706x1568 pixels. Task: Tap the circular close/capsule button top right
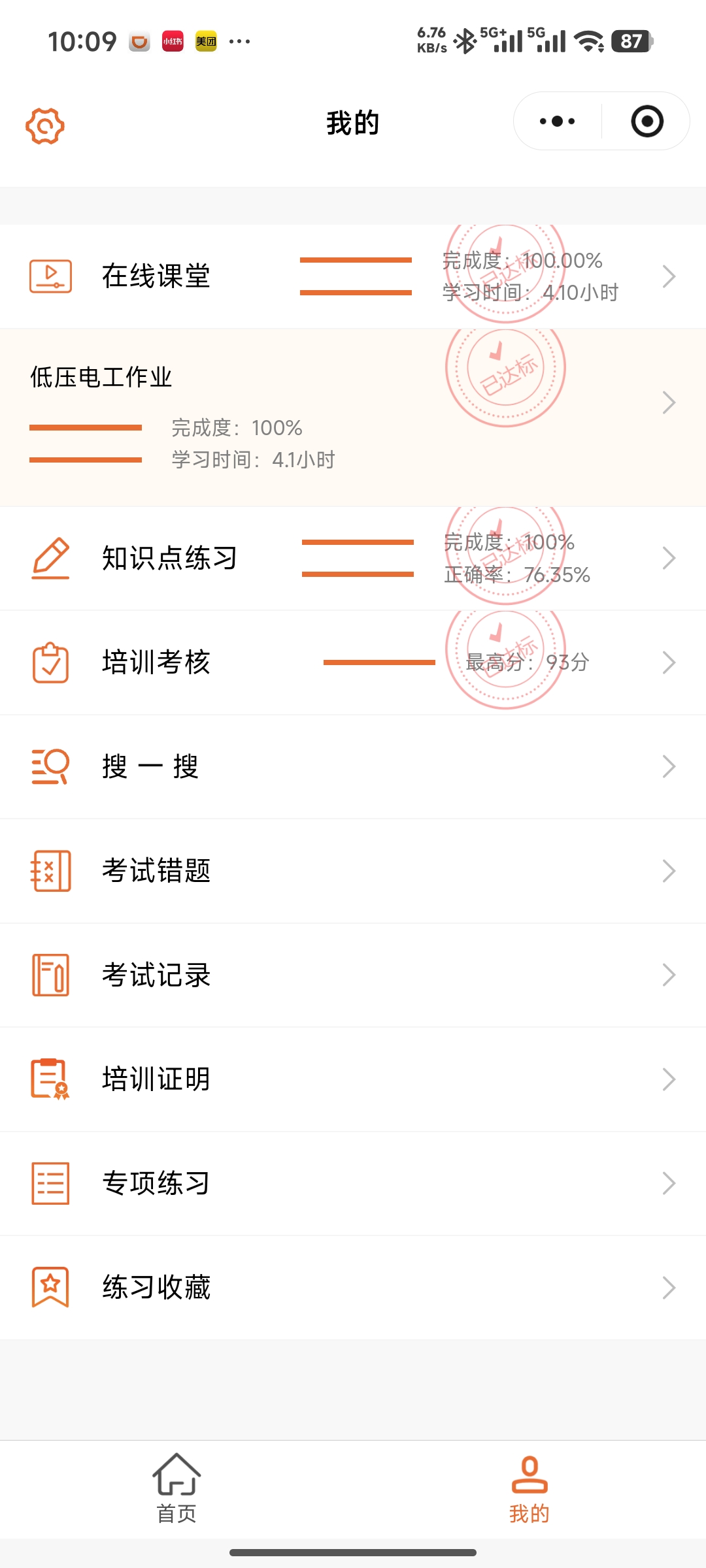point(647,122)
